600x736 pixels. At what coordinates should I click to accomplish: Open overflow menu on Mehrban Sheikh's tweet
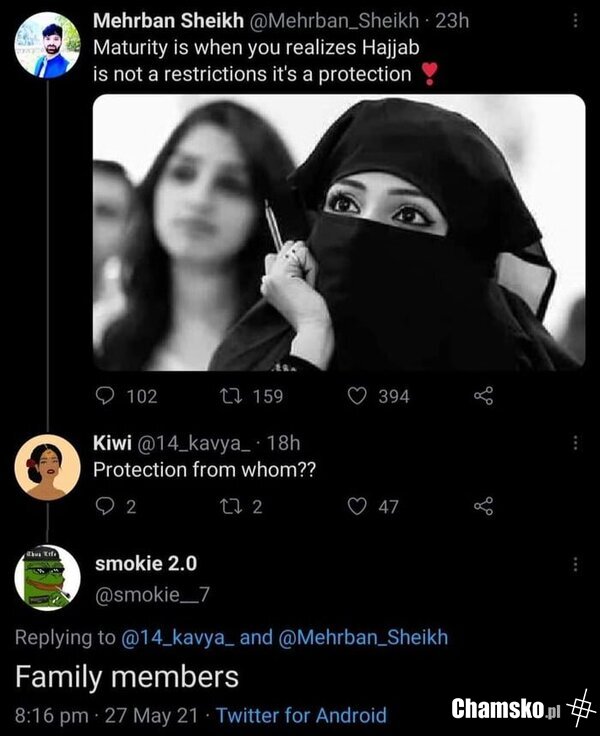click(x=574, y=20)
